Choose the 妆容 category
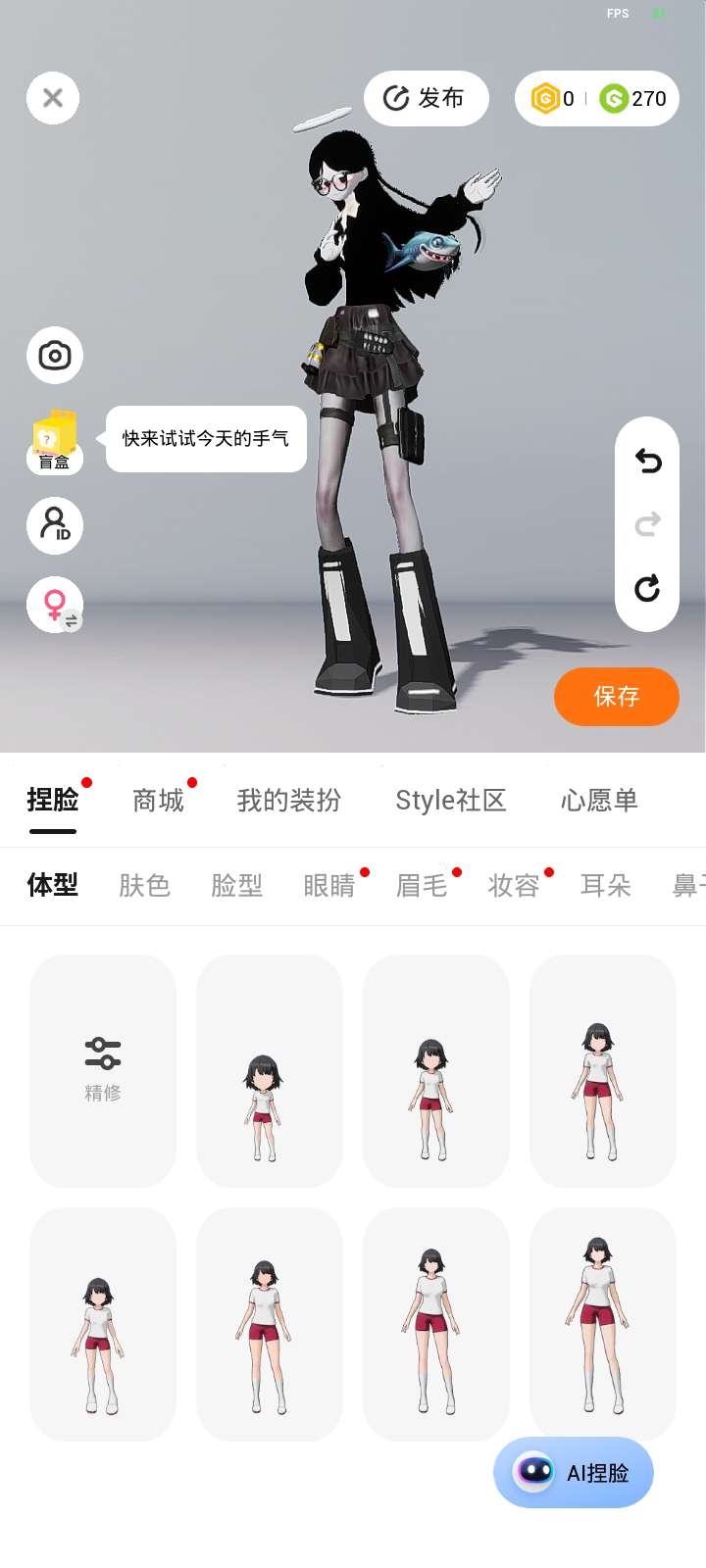 514,886
